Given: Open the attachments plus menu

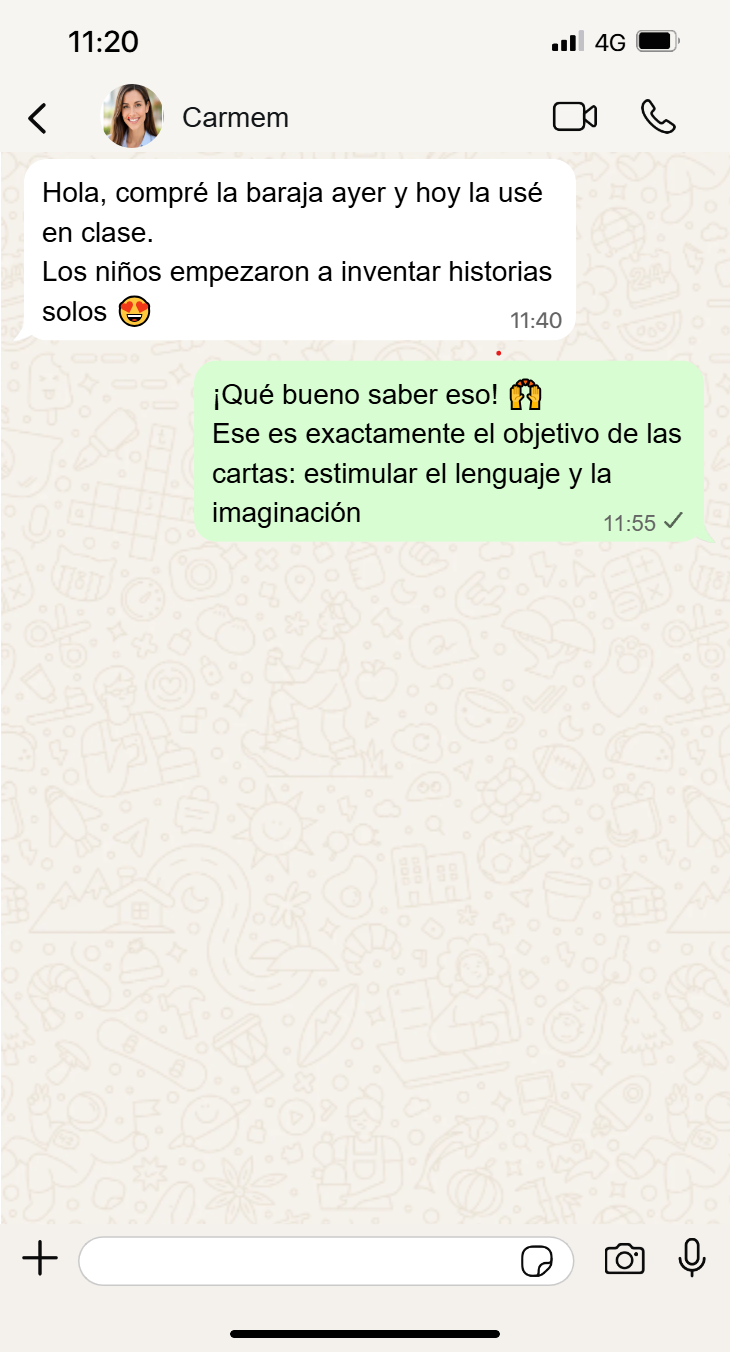Looking at the screenshot, I should [x=40, y=1259].
